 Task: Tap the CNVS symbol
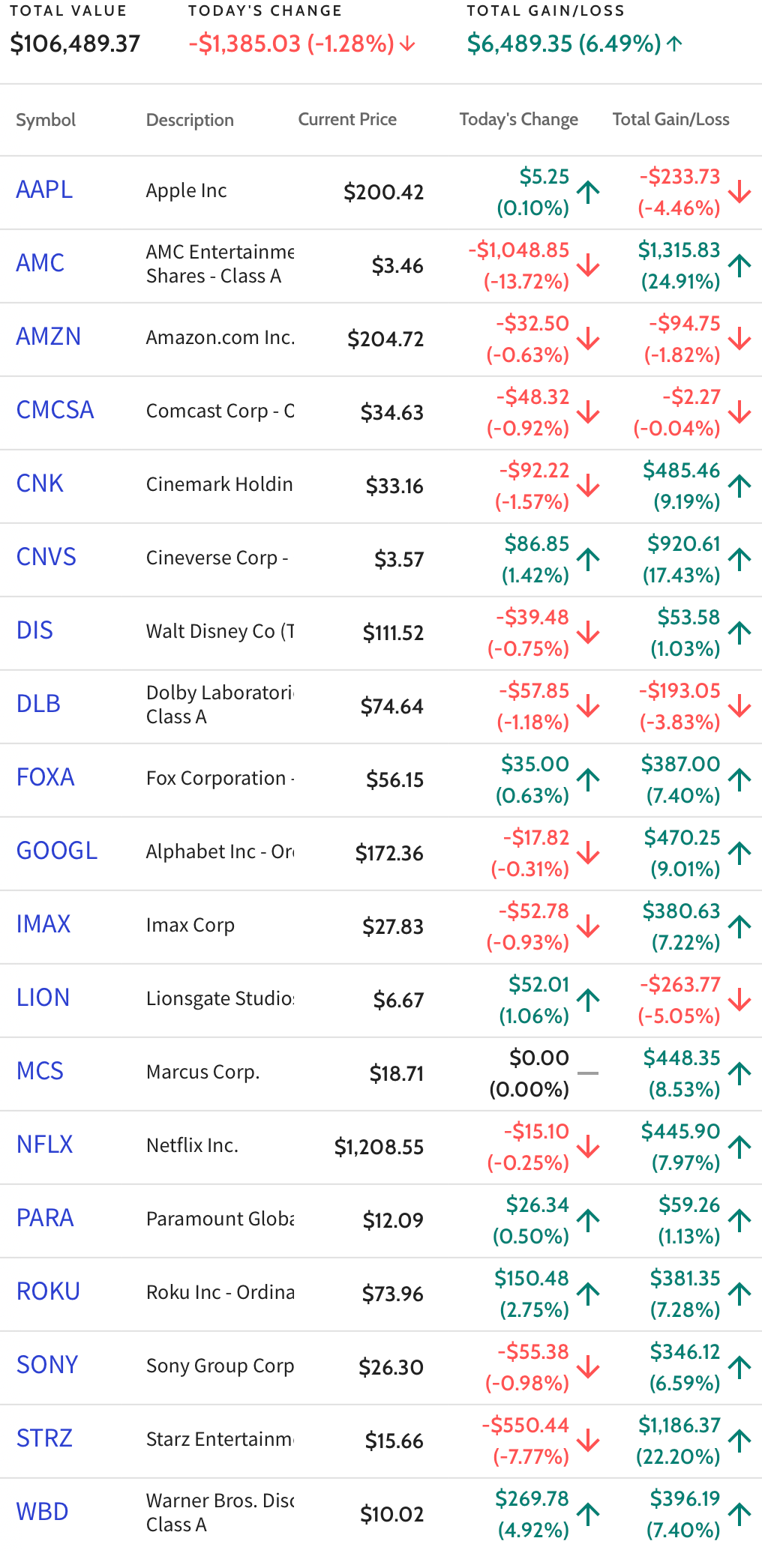[x=46, y=558]
